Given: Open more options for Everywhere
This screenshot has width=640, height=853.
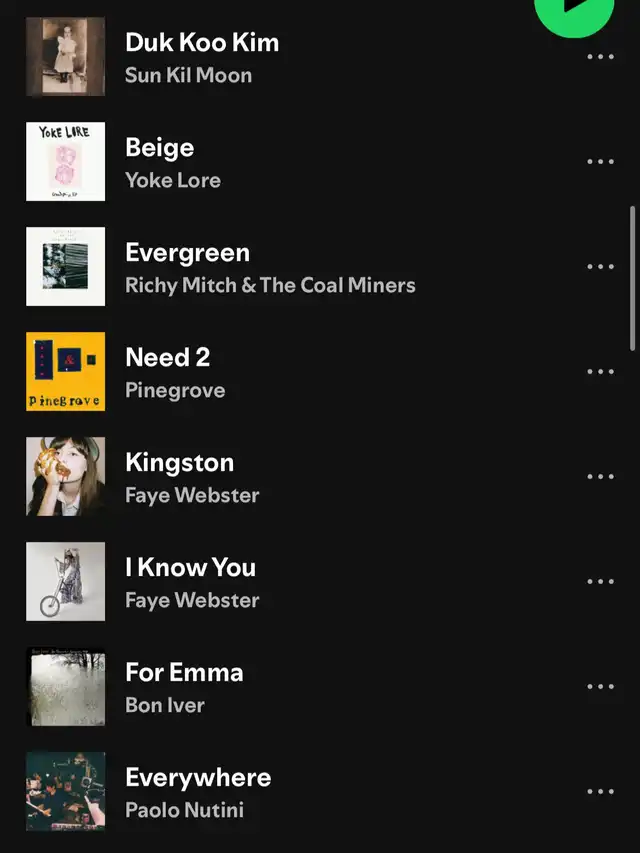Looking at the screenshot, I should click(601, 792).
